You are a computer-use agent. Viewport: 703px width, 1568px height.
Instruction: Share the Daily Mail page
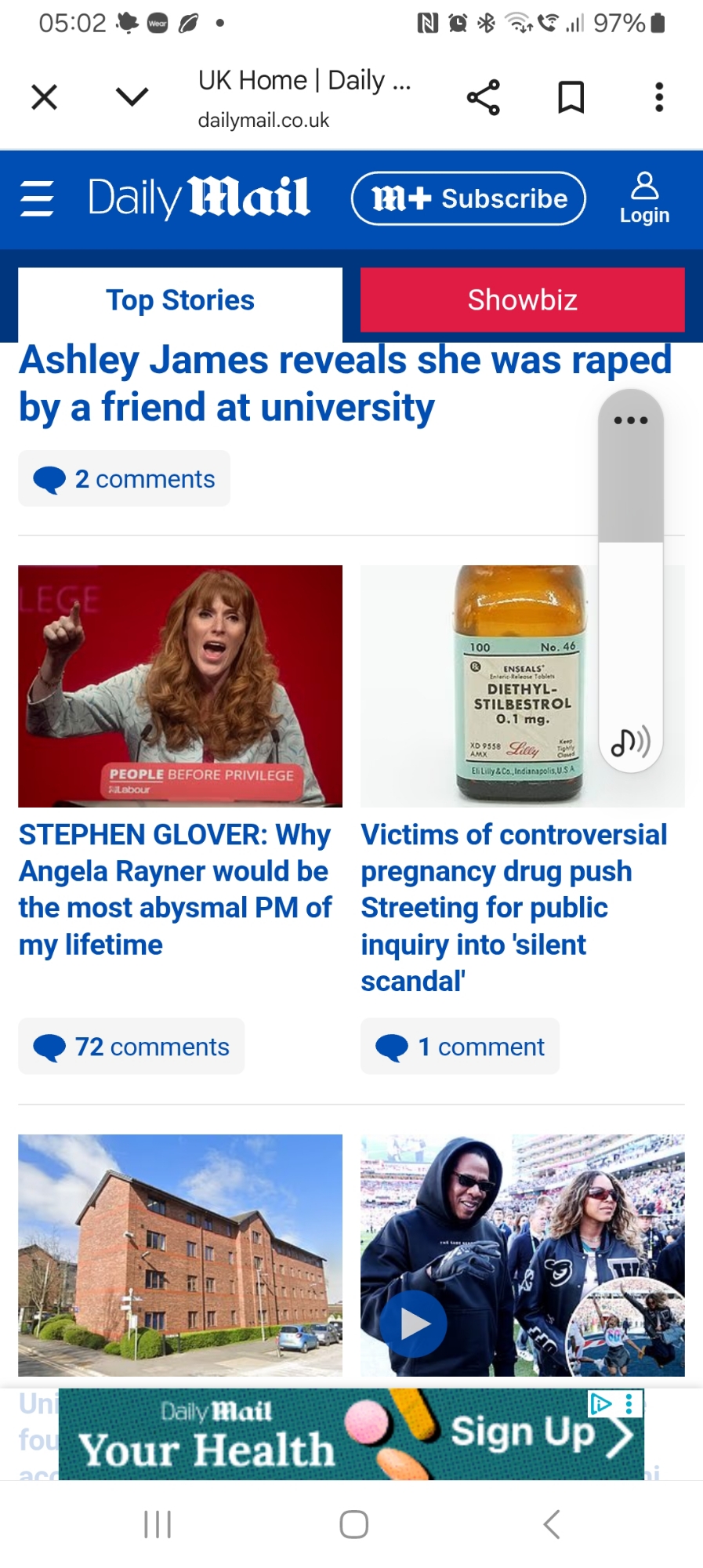point(483,98)
